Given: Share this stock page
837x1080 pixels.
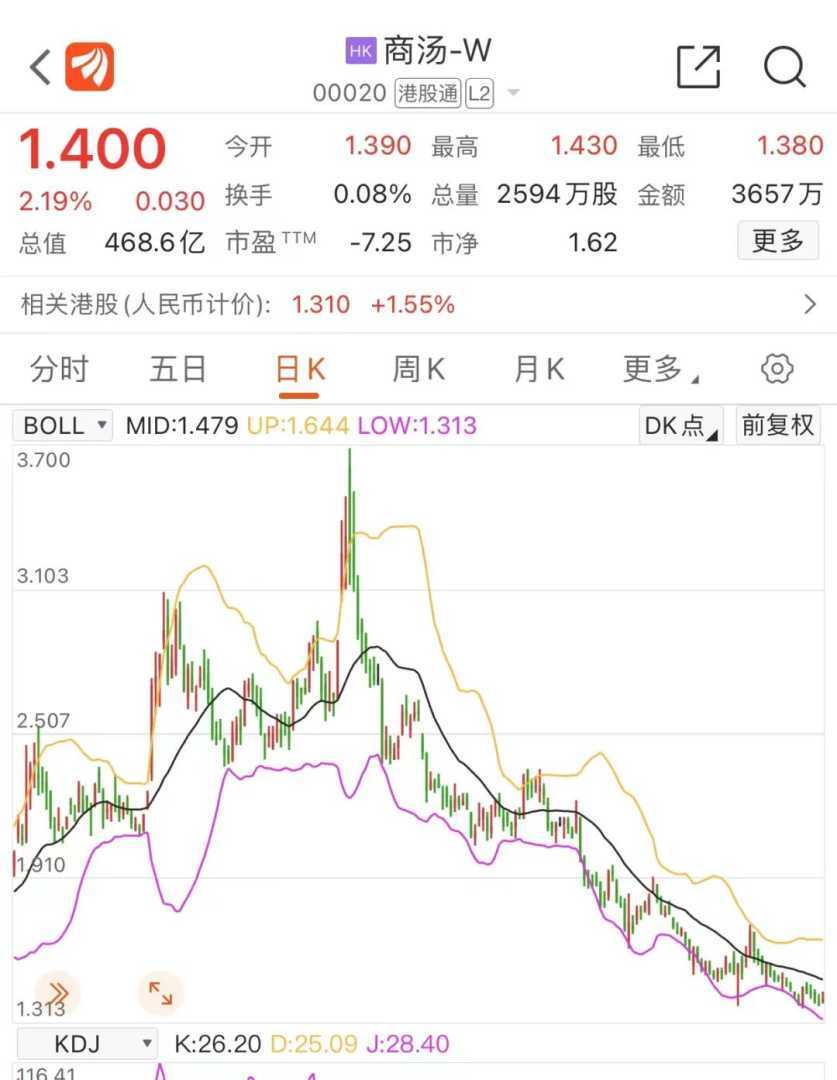Looking at the screenshot, I should (698, 67).
